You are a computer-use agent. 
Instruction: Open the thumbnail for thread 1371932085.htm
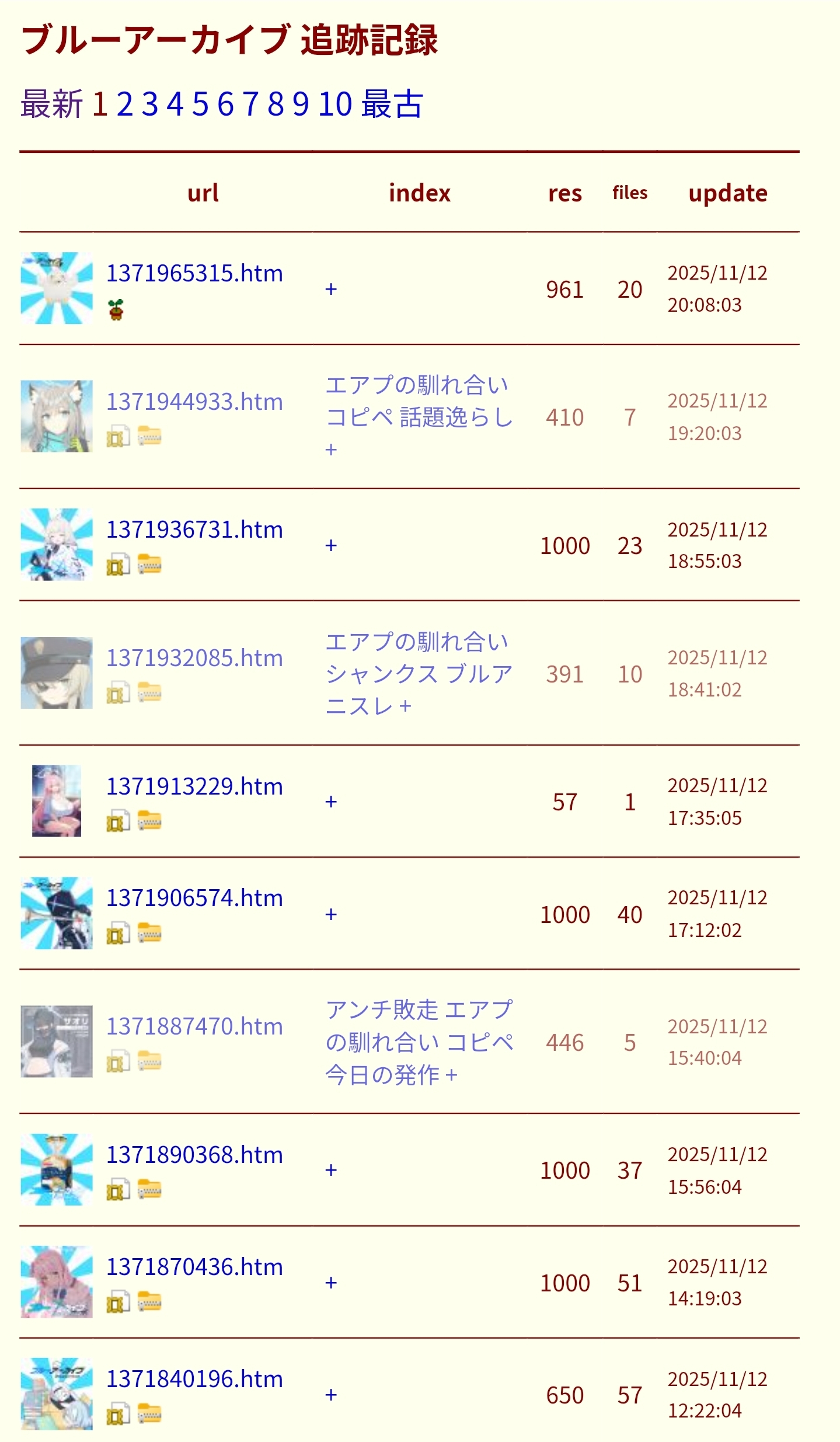(x=57, y=673)
